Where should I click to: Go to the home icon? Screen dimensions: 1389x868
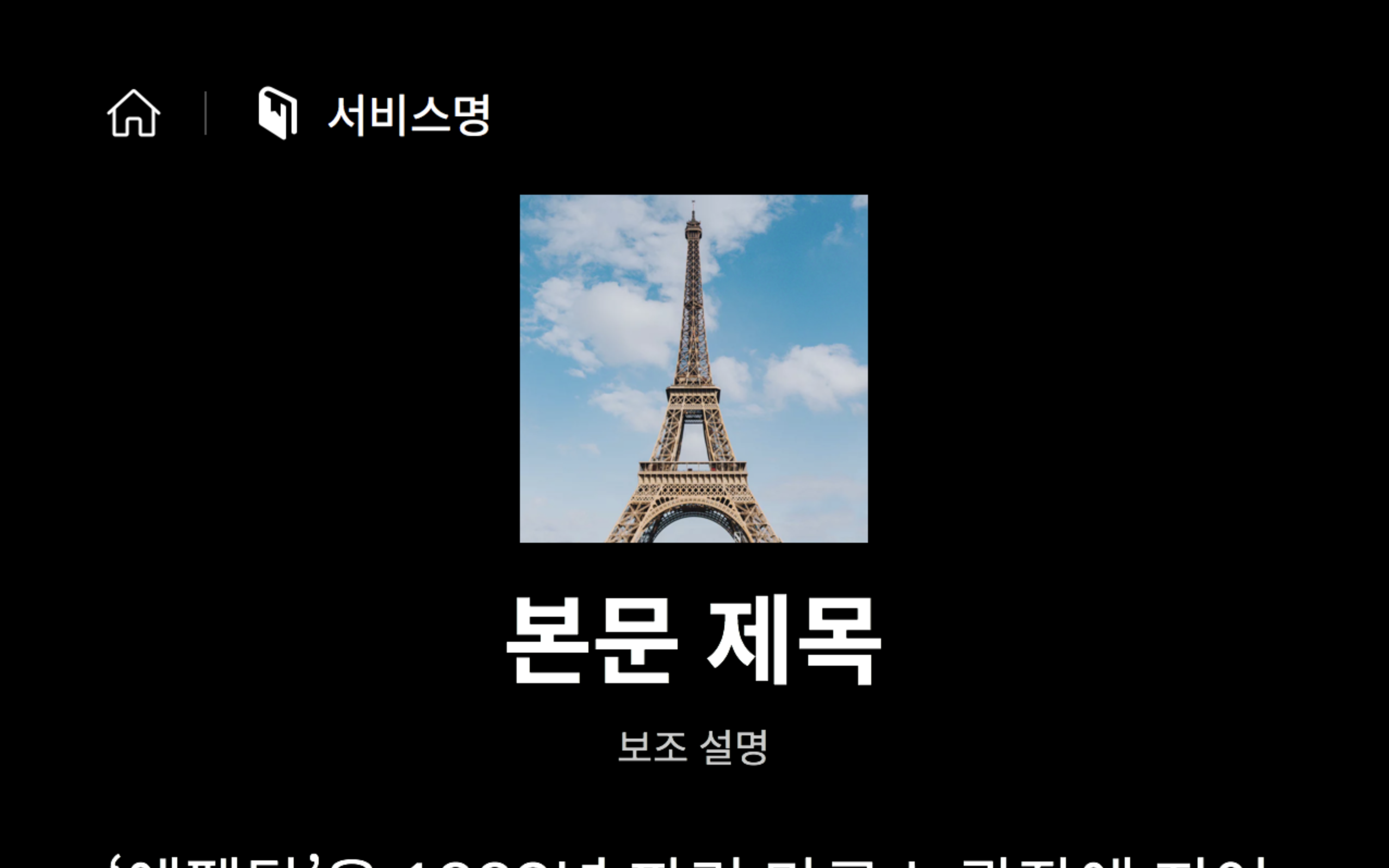point(134,114)
